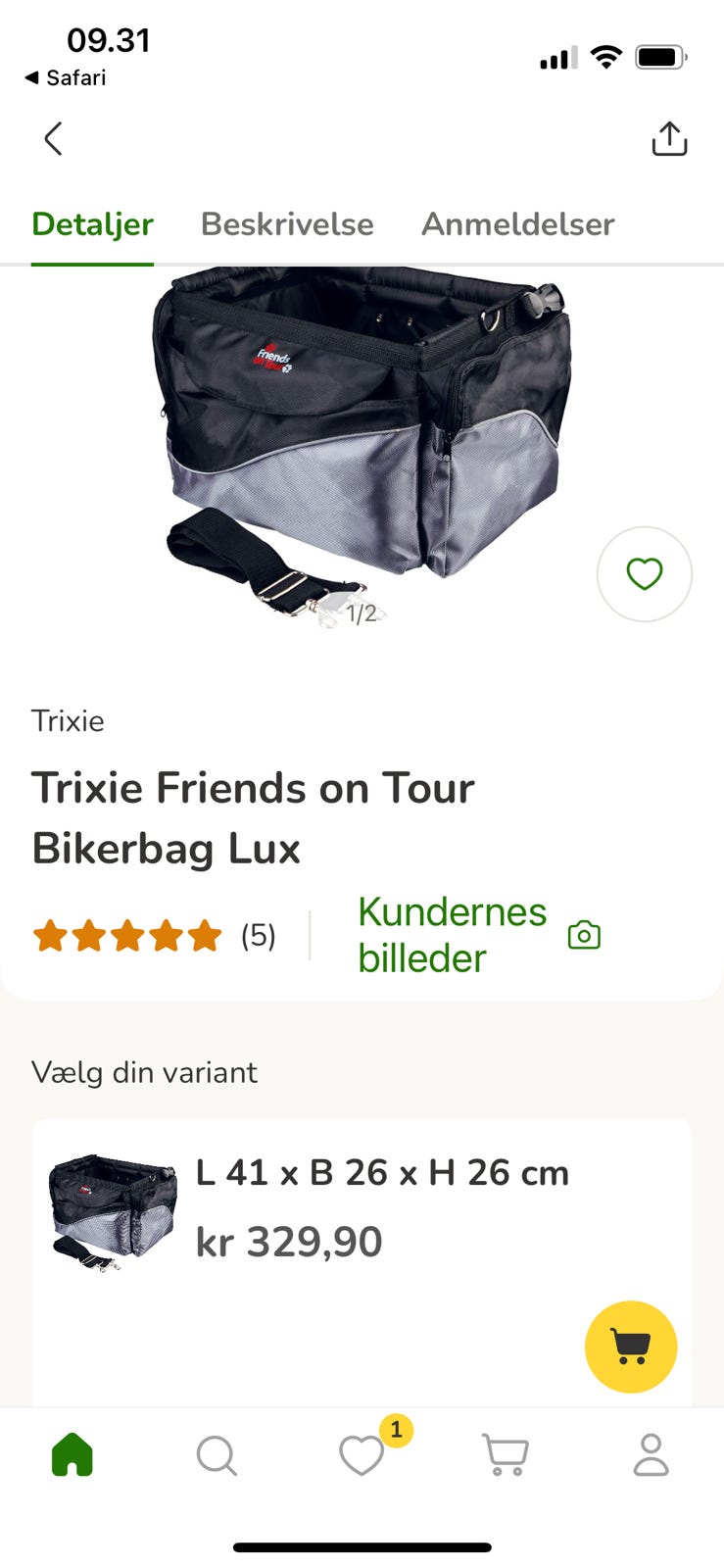The width and height of the screenshot is (724, 1568).
Task: Open wishlist showing 1 saved item
Action: tap(362, 1457)
